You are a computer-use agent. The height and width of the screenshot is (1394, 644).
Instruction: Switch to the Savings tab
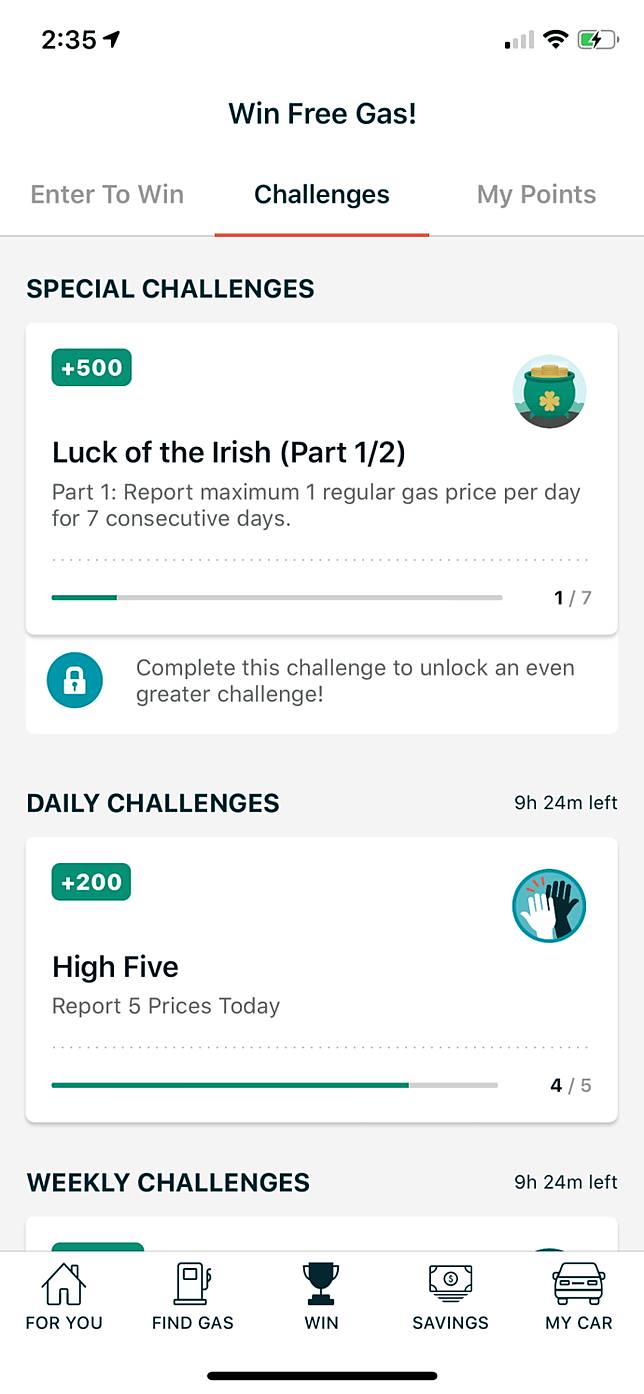(450, 1297)
